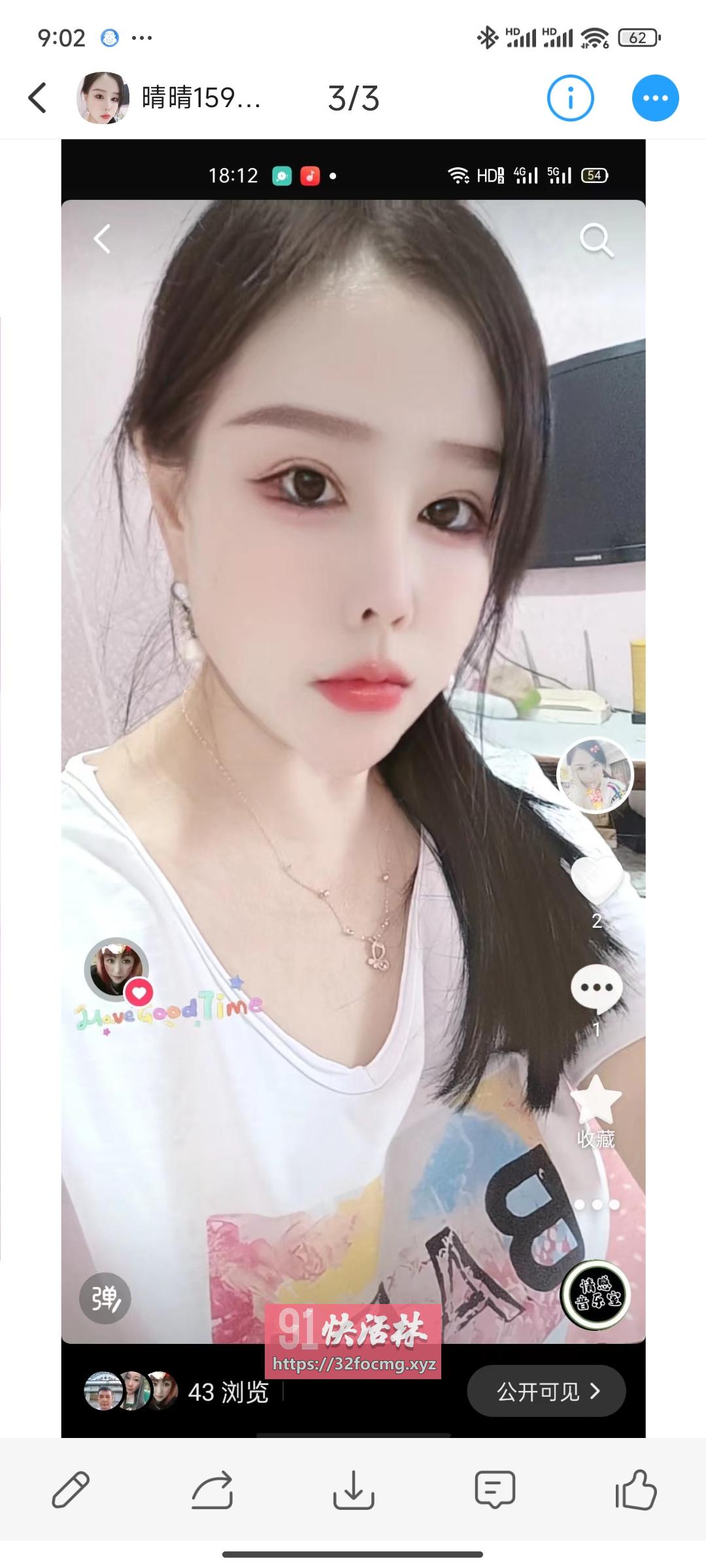Open chat user profile 晴晴159 at top
This screenshot has height=1568, width=706.
[x=103, y=97]
